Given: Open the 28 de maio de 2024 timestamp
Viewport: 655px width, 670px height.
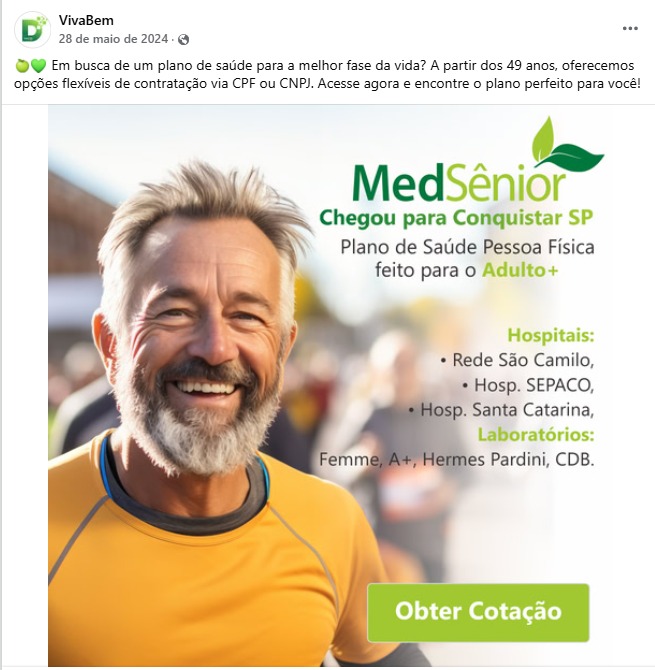Looking at the screenshot, I should 114,39.
